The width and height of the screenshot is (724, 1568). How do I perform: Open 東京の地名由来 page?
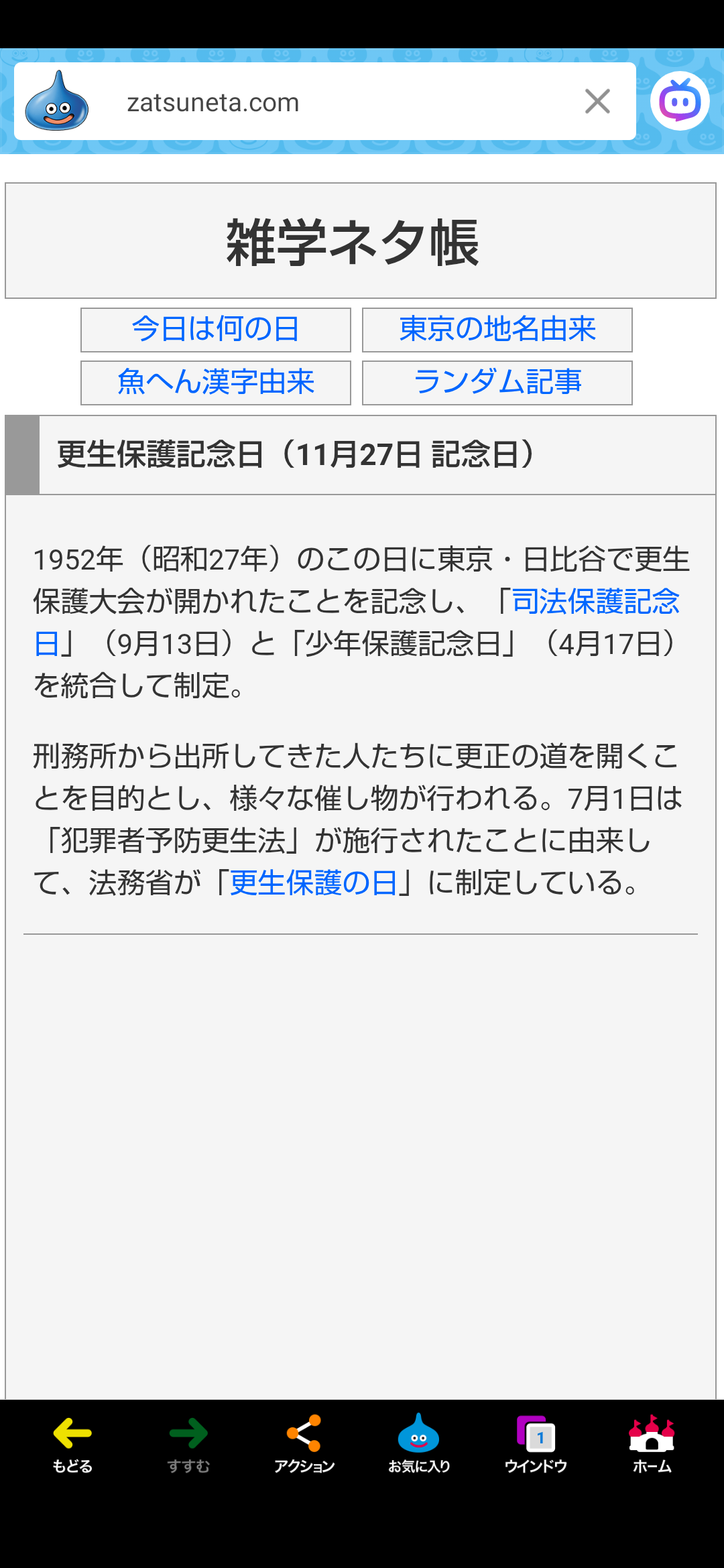coord(497,330)
